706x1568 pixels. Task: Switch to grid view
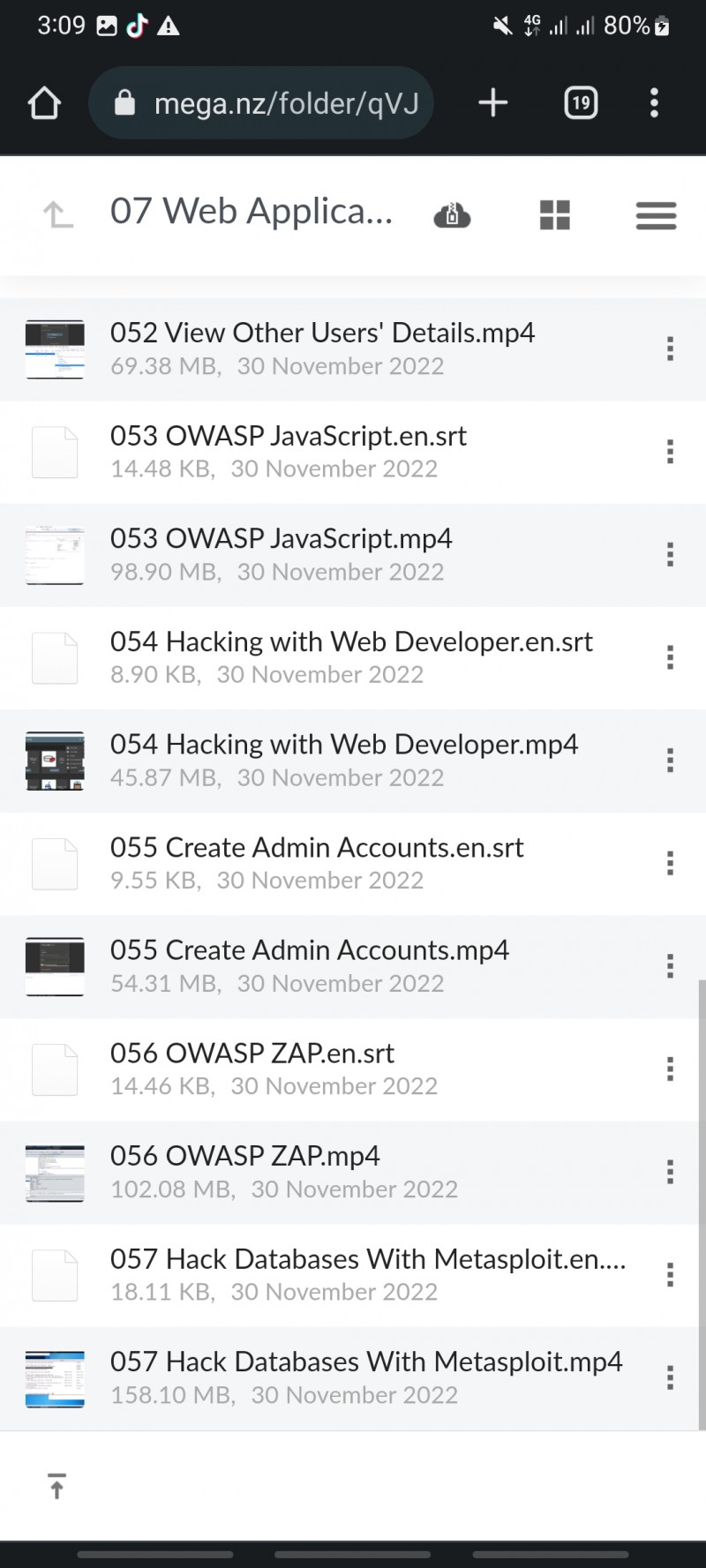(x=555, y=215)
